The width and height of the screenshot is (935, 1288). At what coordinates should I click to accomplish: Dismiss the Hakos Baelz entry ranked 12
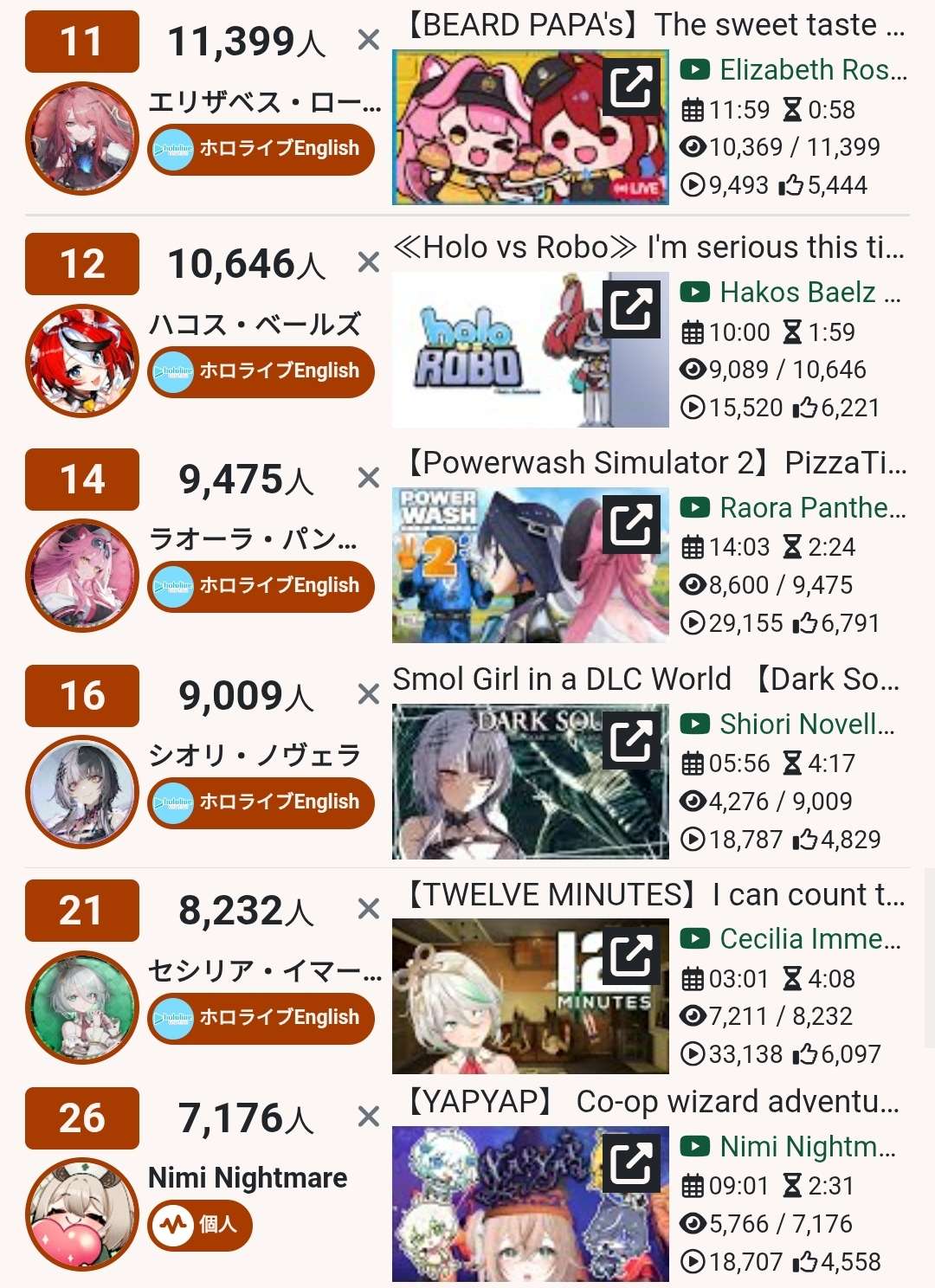click(369, 262)
